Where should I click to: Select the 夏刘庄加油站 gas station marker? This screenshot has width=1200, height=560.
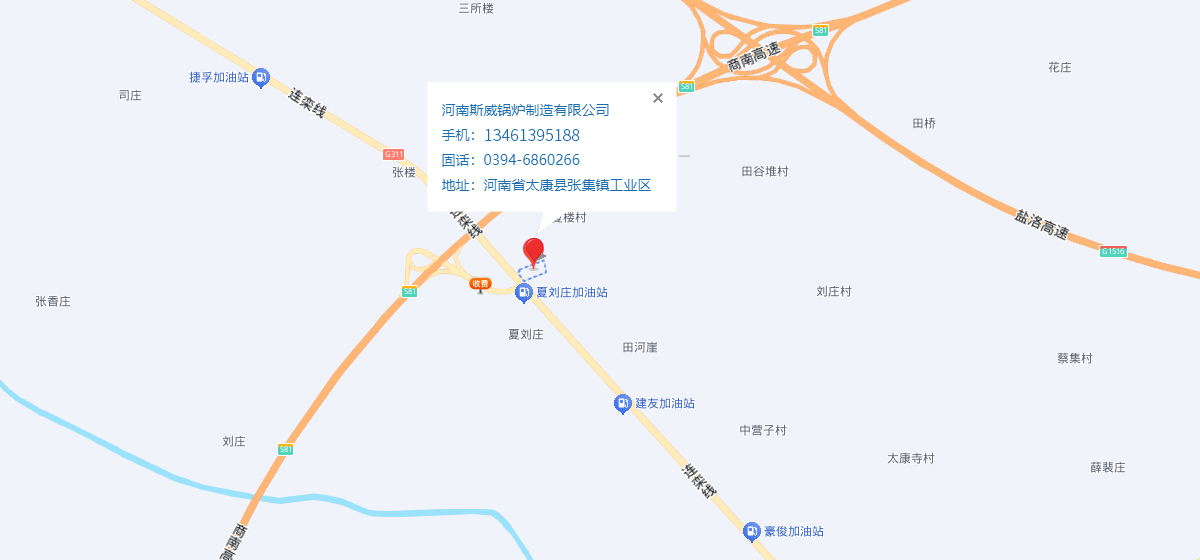pos(524,292)
